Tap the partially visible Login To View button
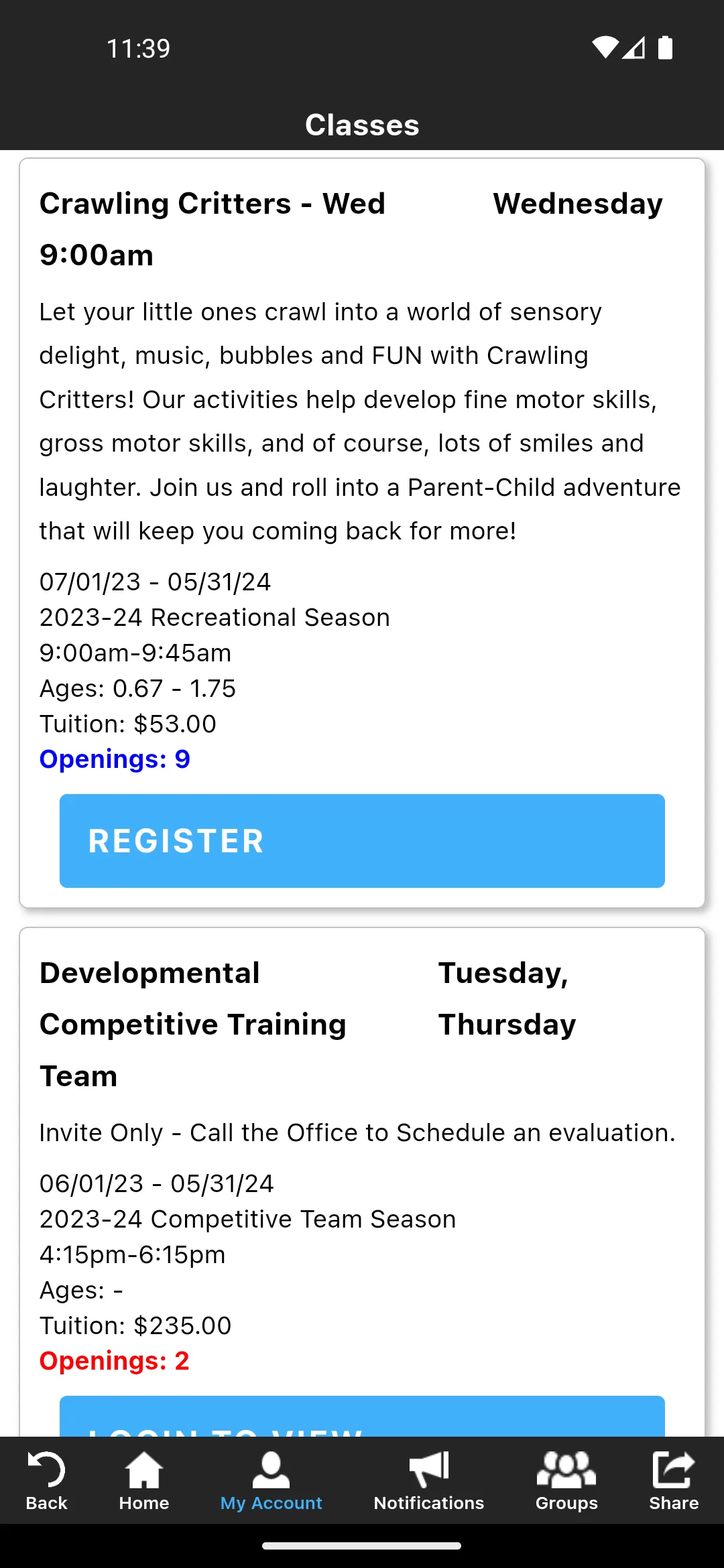This screenshot has width=724, height=1568. point(362,1416)
